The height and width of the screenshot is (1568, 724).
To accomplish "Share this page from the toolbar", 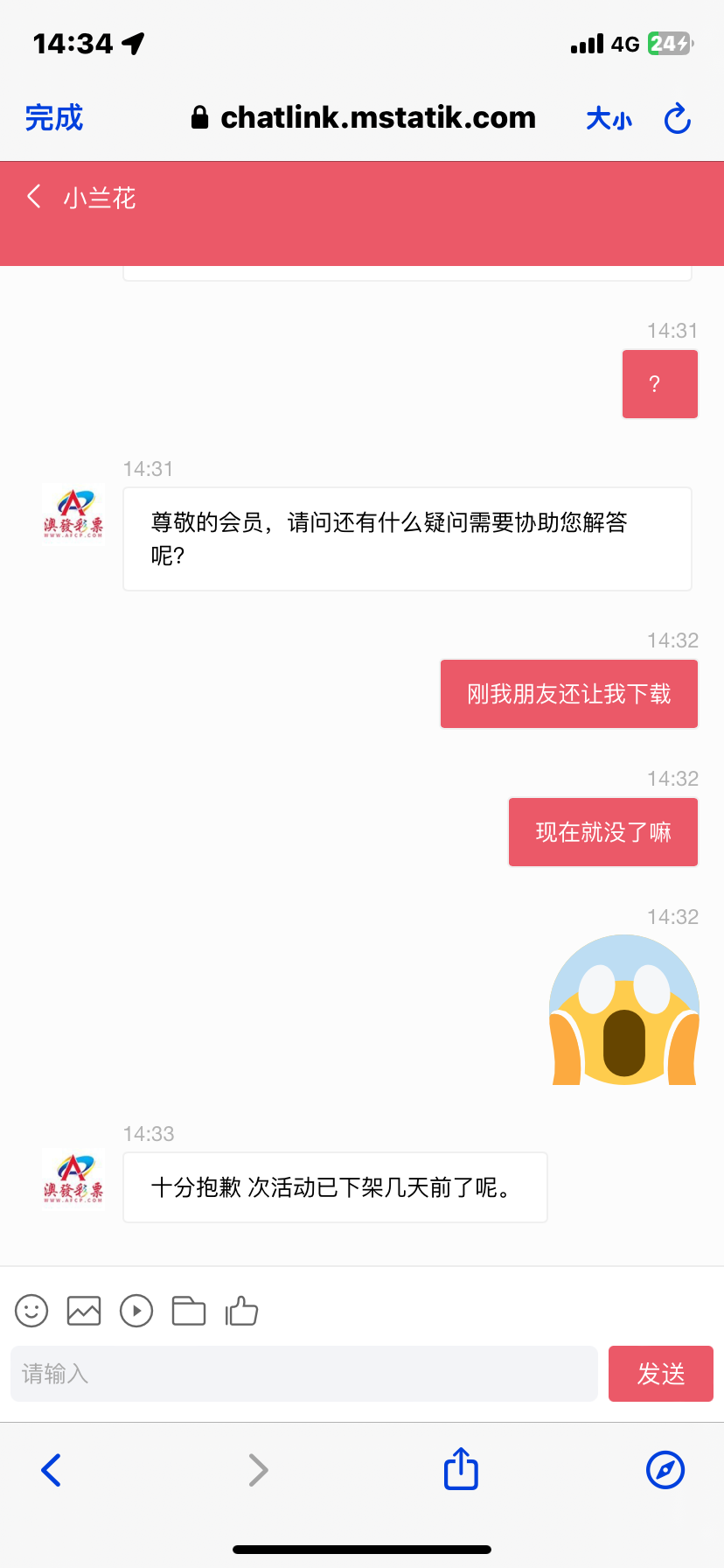I will [x=461, y=1468].
